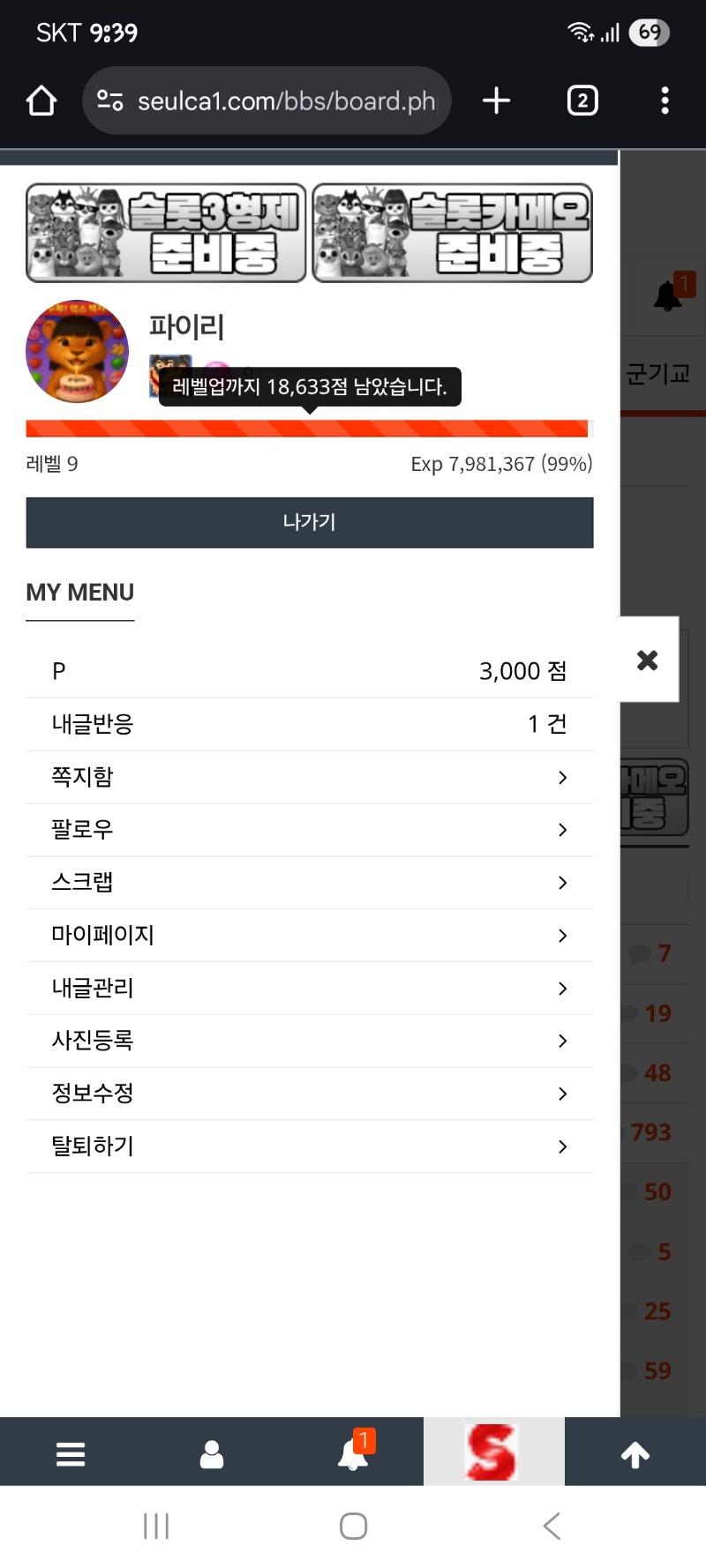Image resolution: width=706 pixels, height=1568 pixels.
Task: Jump to top with the up arrow
Action: click(635, 1453)
